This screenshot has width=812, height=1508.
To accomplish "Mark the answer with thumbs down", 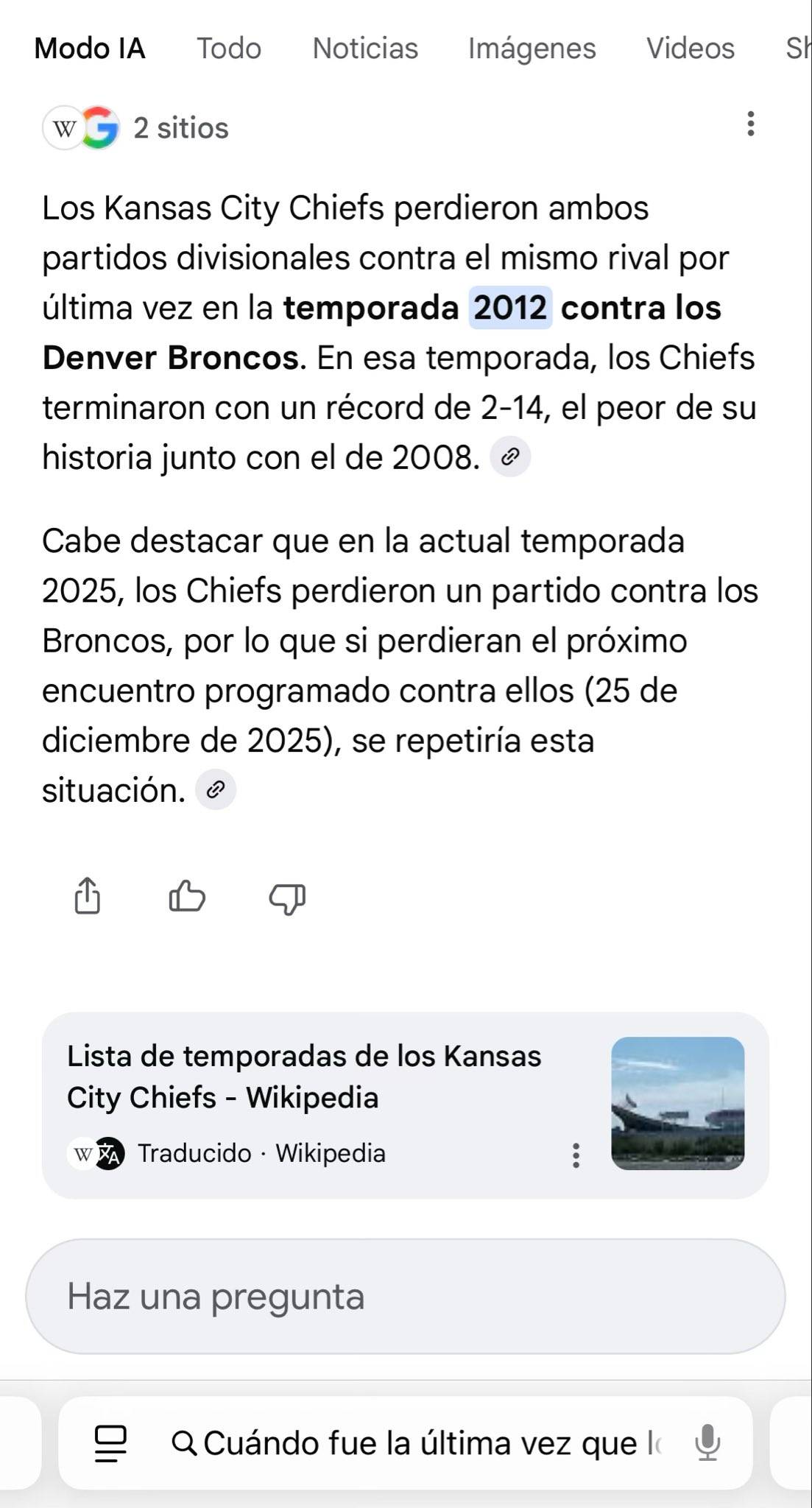I will [287, 898].
